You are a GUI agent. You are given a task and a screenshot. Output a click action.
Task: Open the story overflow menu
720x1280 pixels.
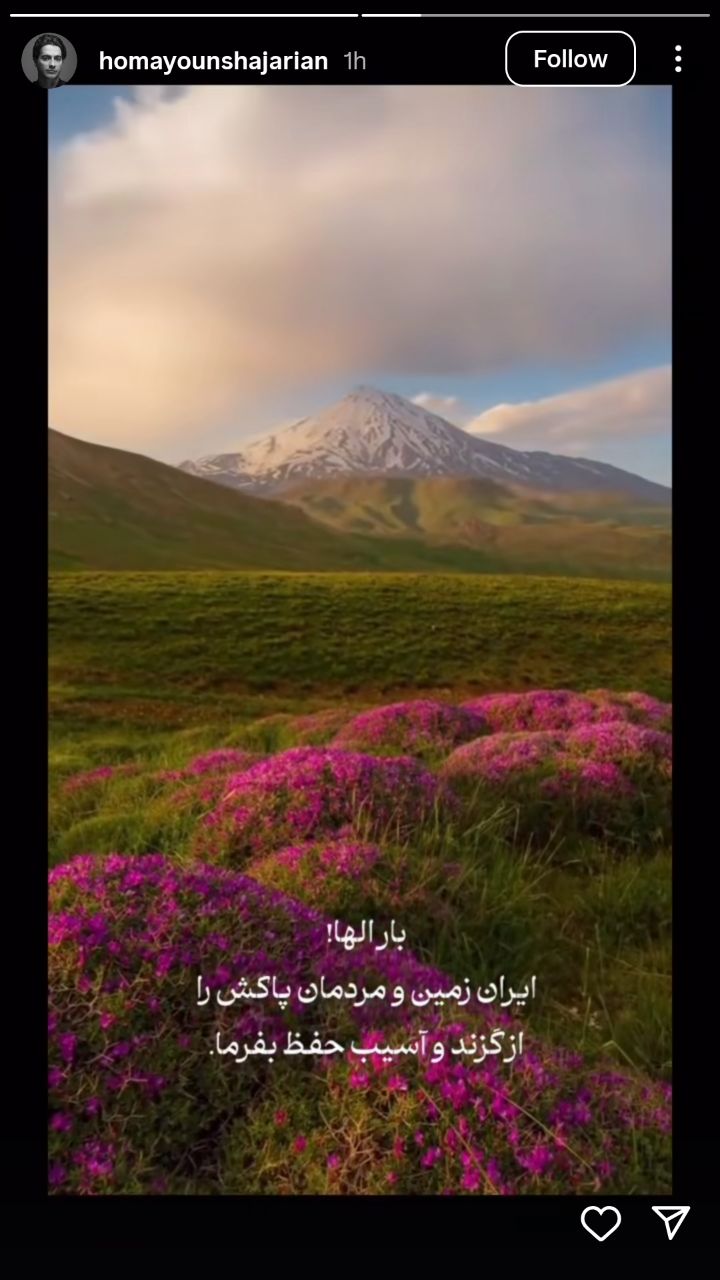(x=678, y=59)
